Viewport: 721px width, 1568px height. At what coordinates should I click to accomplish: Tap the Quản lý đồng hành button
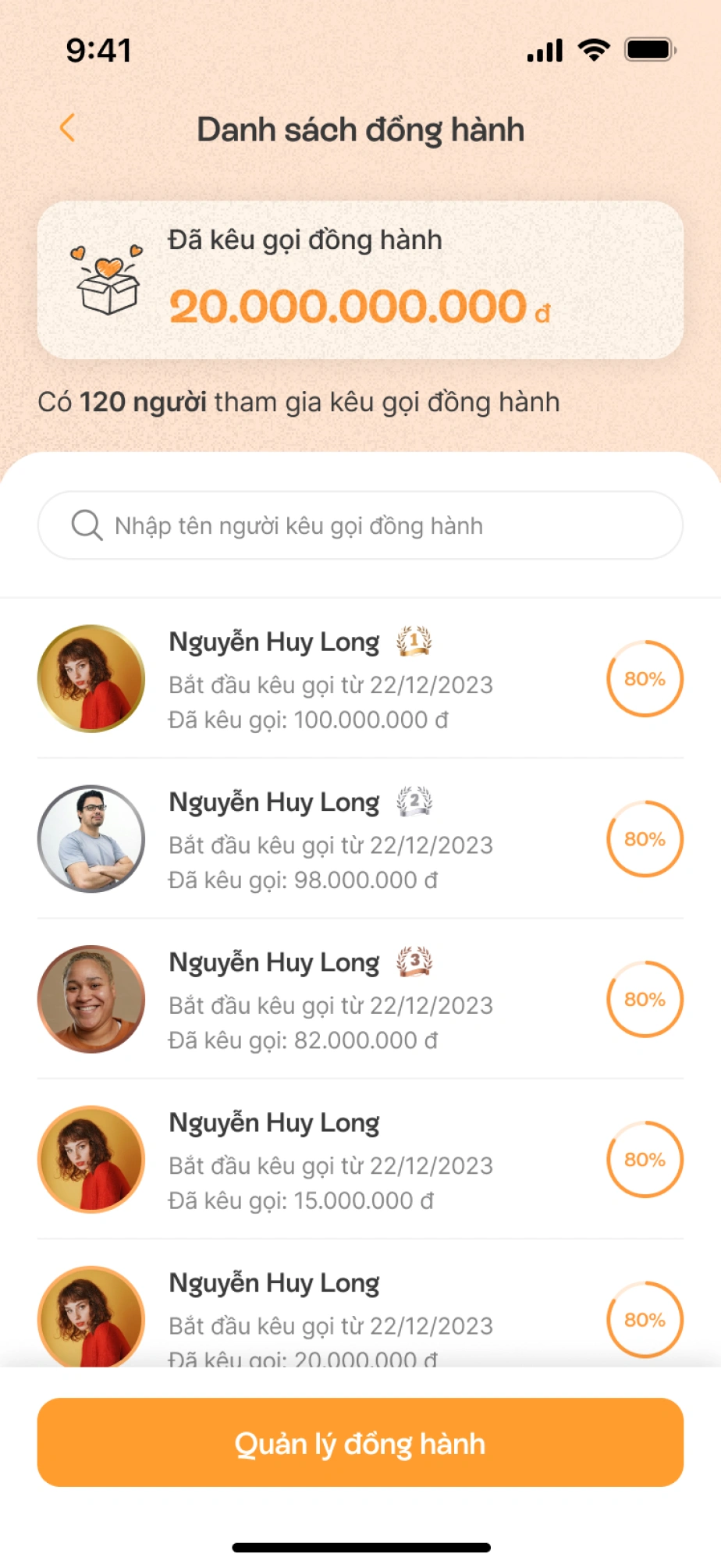(x=360, y=1442)
